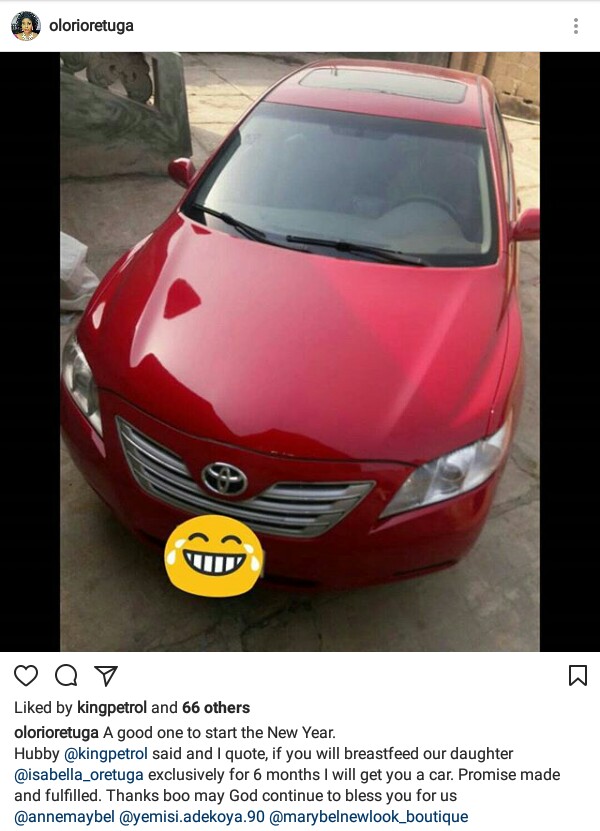Open the red car photo

point(300,350)
